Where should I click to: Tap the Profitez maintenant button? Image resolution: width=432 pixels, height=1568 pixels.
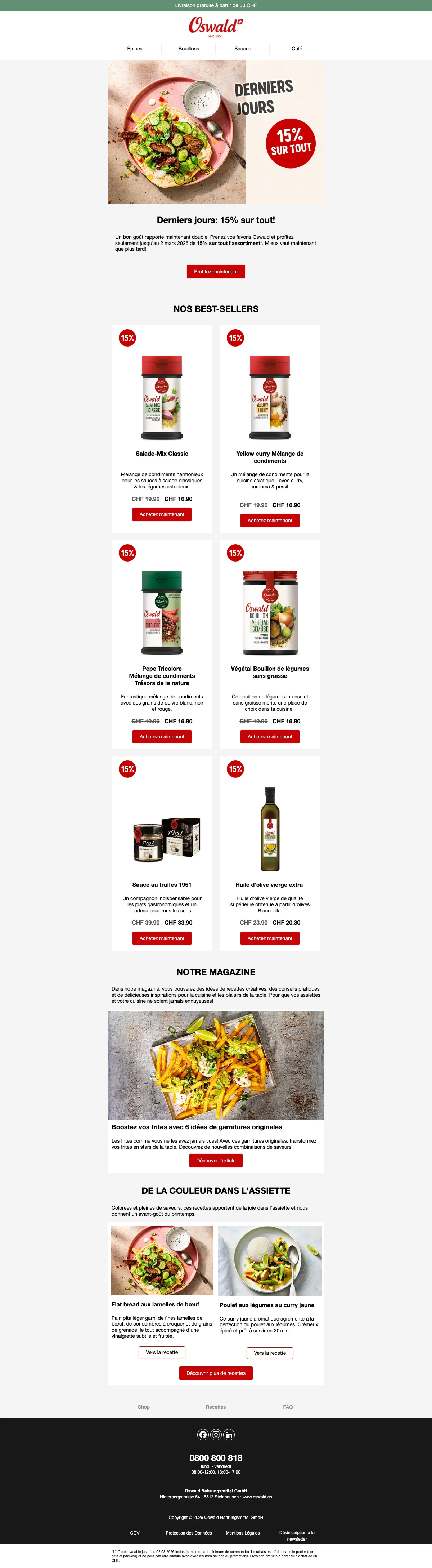coord(215,272)
